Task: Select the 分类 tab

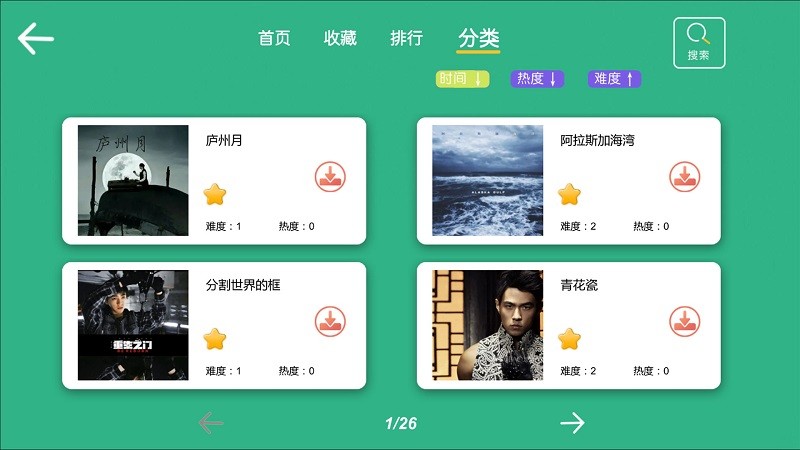Action: click(x=478, y=39)
